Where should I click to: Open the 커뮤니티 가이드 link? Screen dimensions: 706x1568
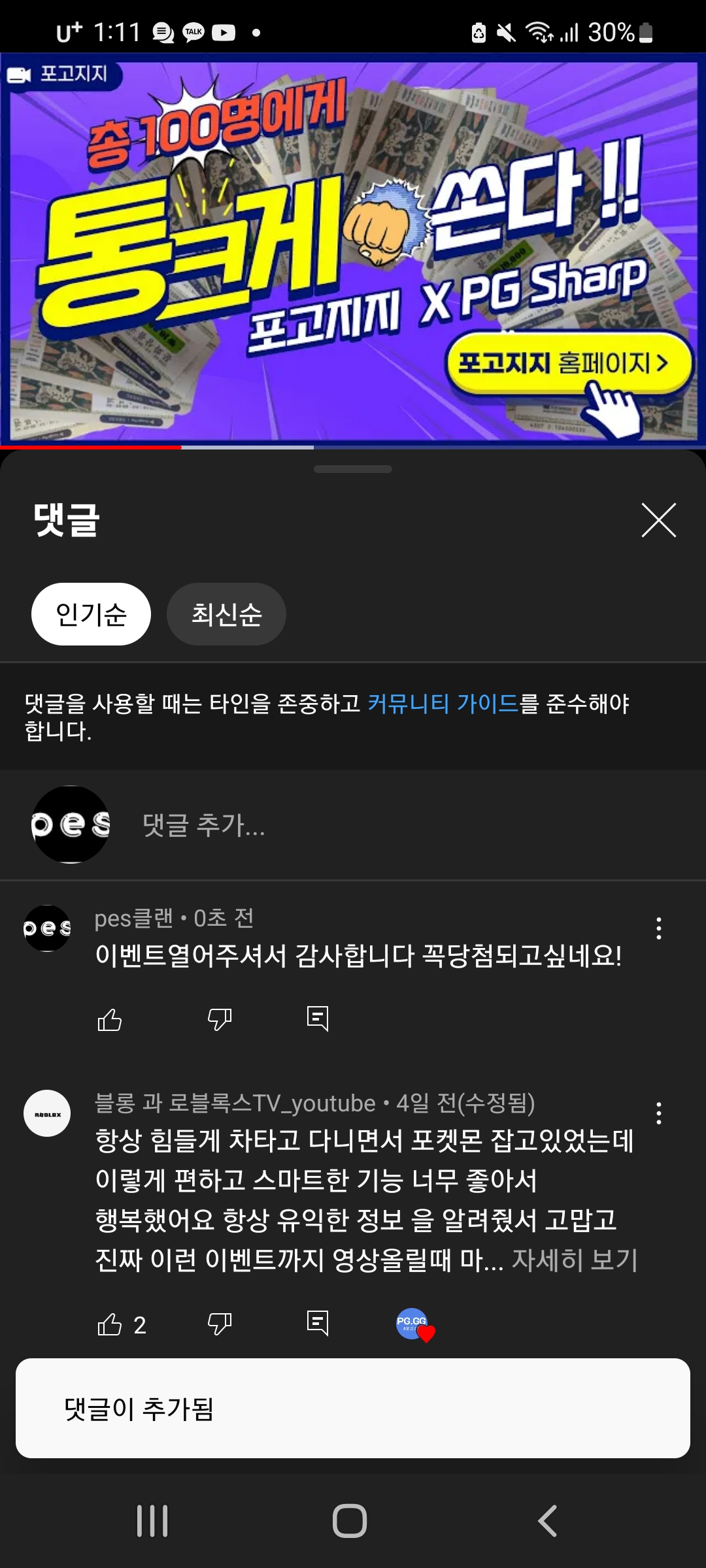443,704
